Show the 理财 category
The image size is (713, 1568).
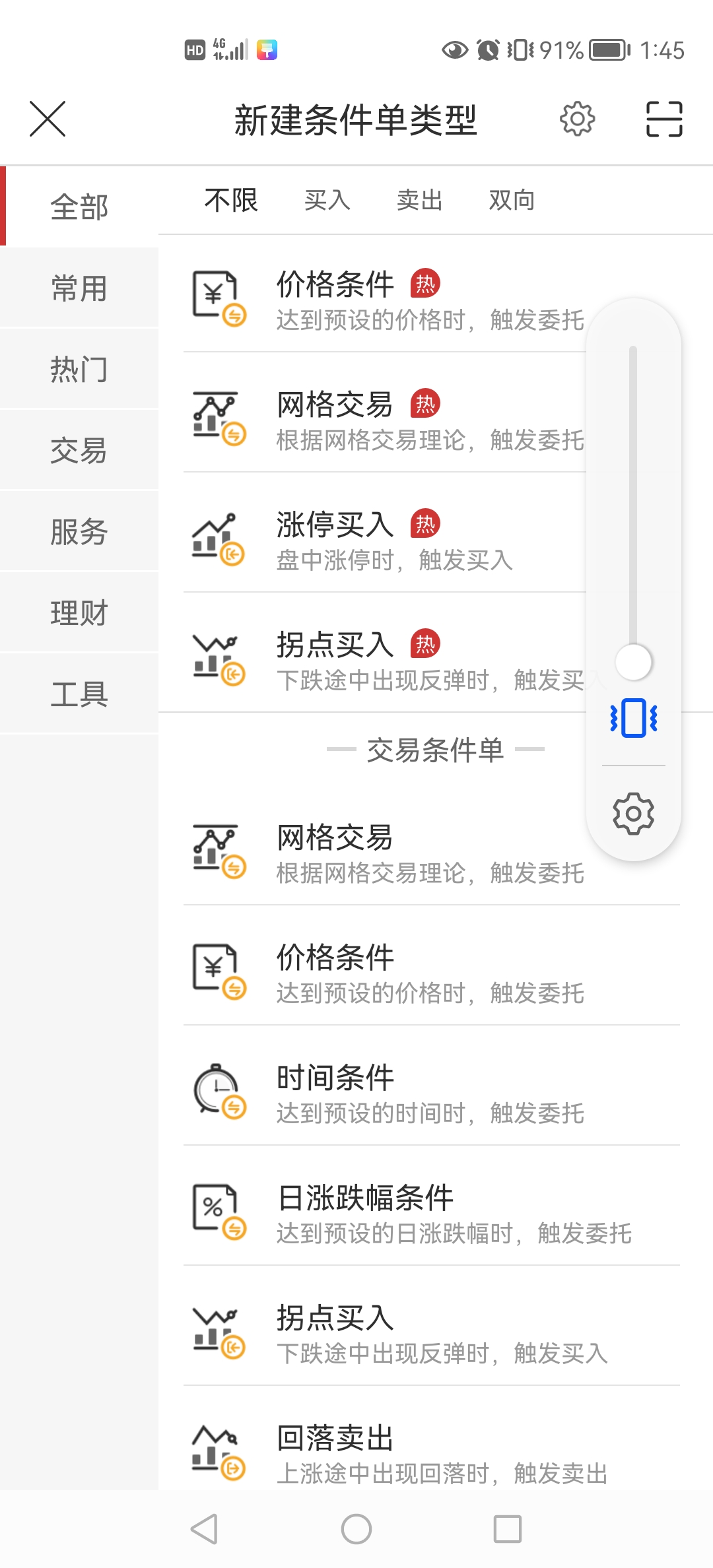pyautogui.click(x=79, y=613)
